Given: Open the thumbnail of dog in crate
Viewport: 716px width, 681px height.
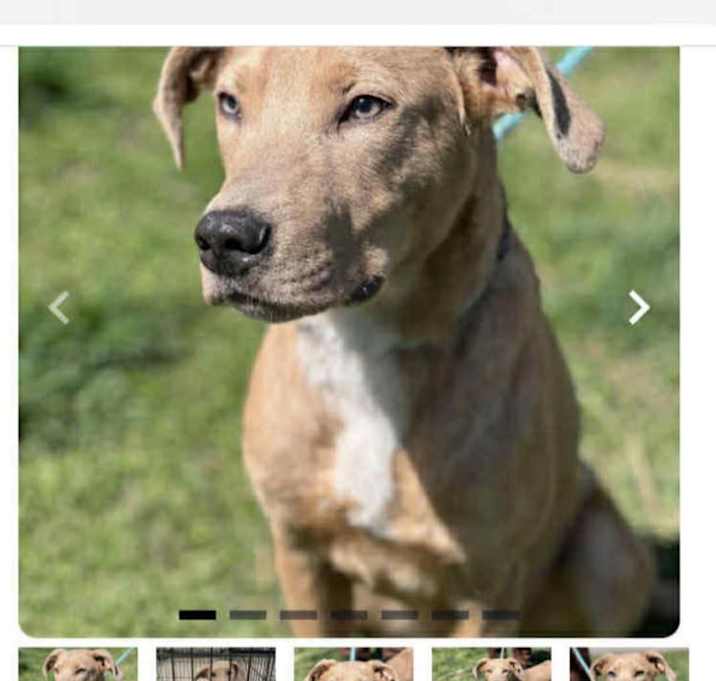Looking at the screenshot, I should click(215, 665).
